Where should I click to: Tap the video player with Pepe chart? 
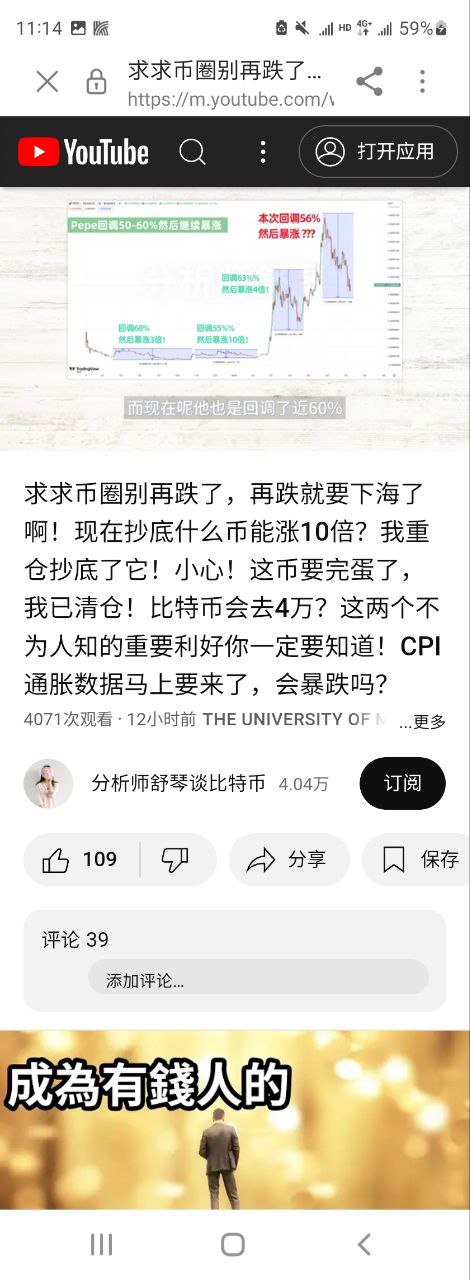point(235,319)
